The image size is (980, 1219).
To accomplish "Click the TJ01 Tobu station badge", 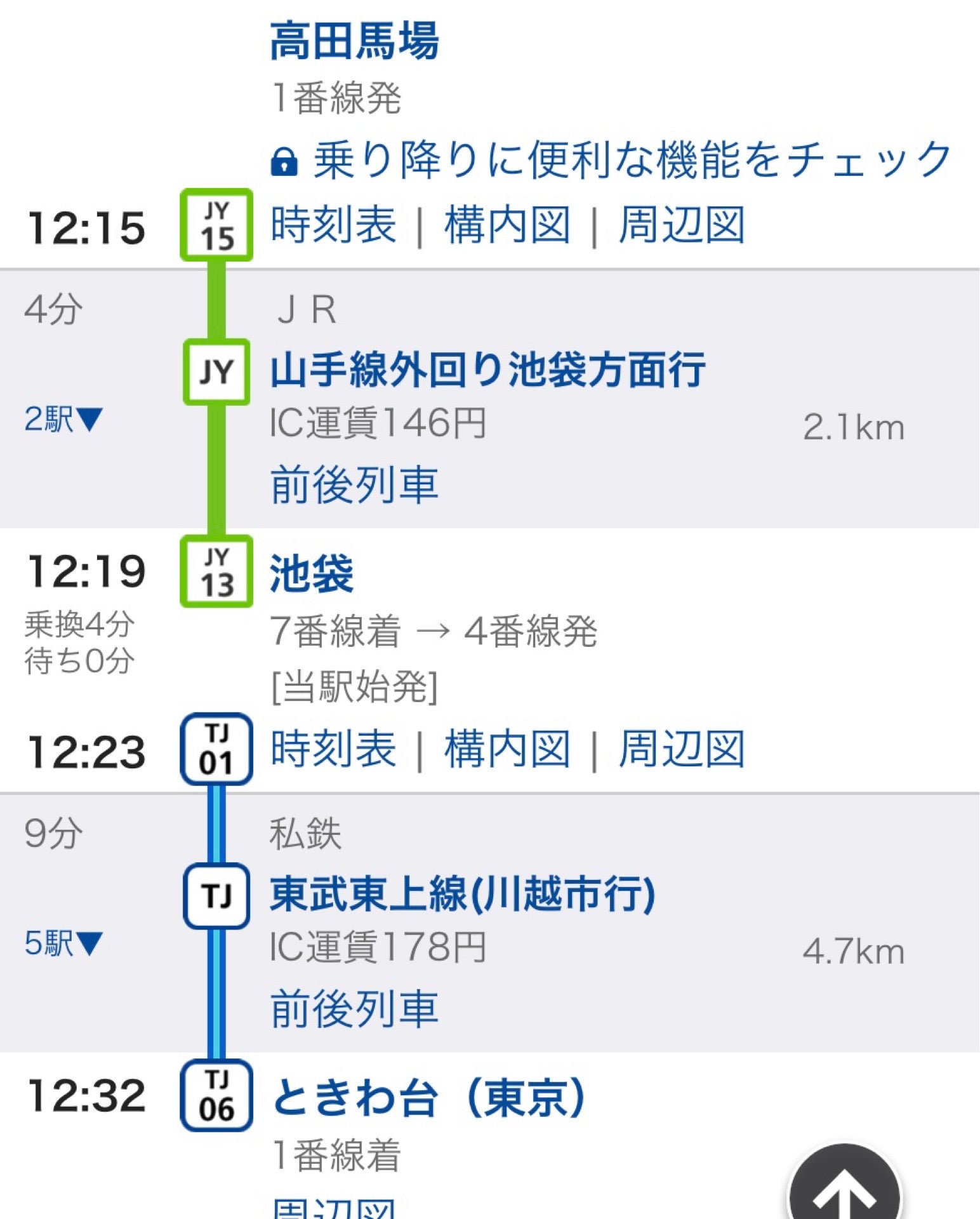I will point(216,753).
